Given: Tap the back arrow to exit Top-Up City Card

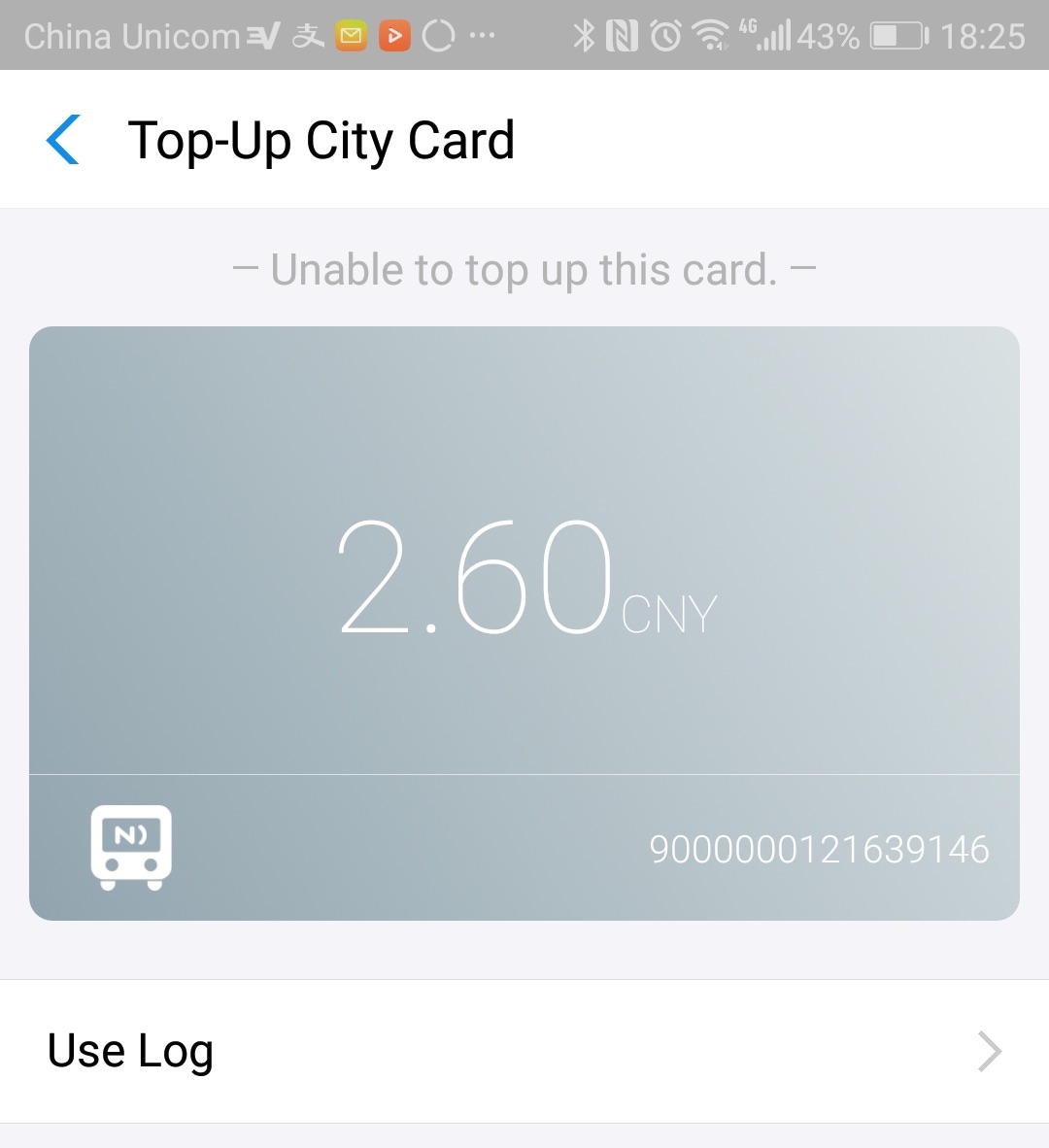Looking at the screenshot, I should 62,140.
